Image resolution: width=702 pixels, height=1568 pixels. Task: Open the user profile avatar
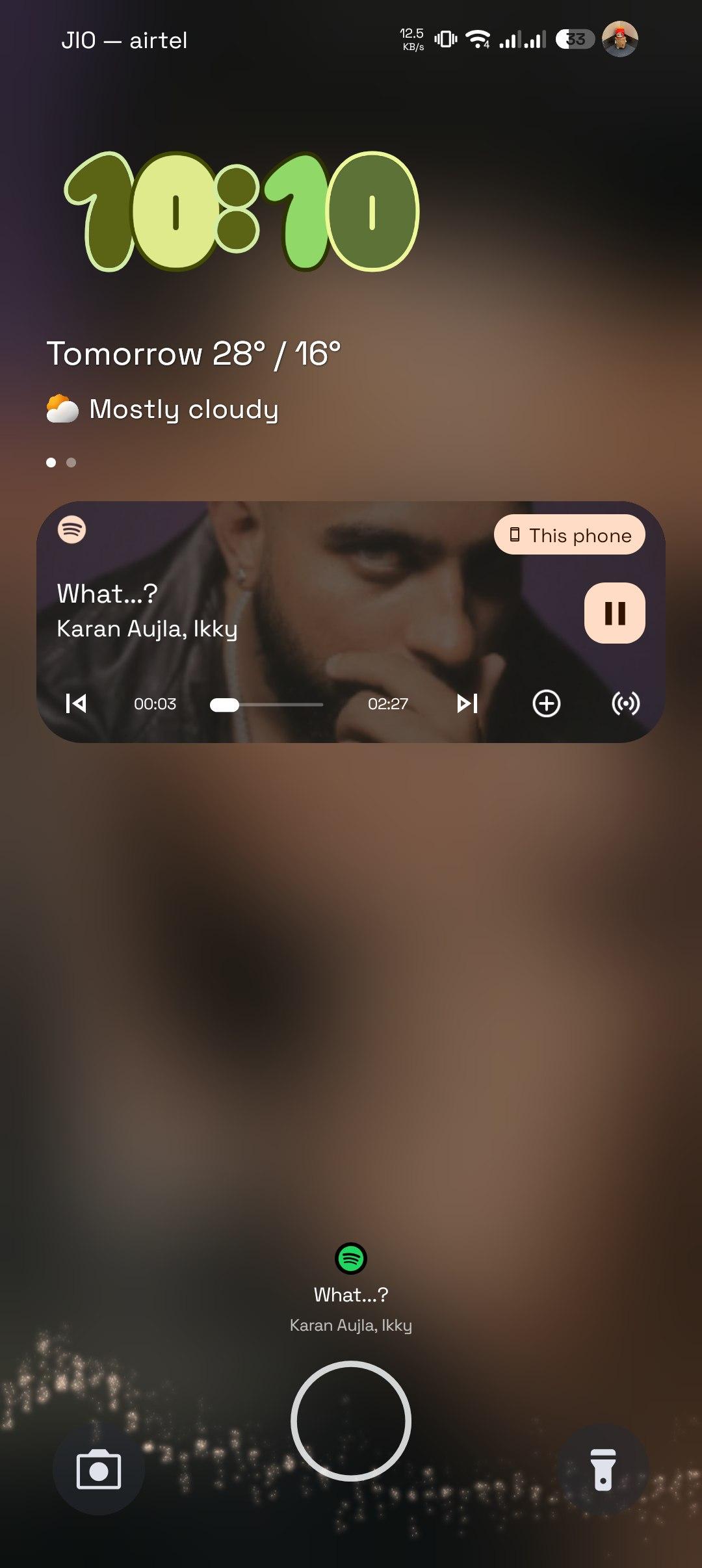pyautogui.click(x=619, y=40)
